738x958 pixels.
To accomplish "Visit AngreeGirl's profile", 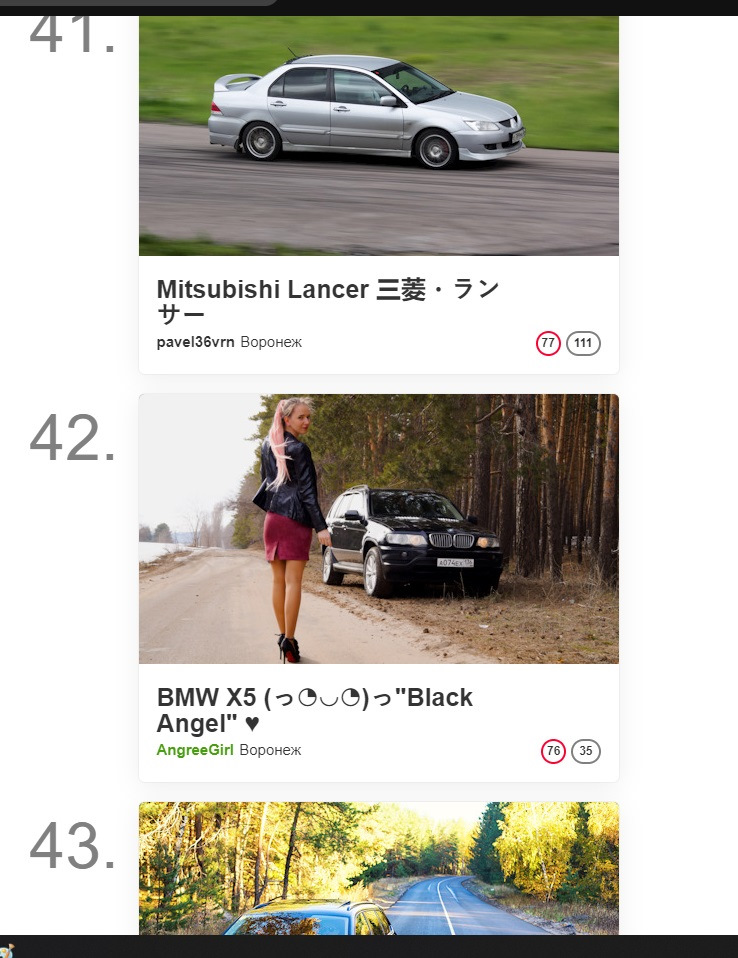I will [195, 750].
